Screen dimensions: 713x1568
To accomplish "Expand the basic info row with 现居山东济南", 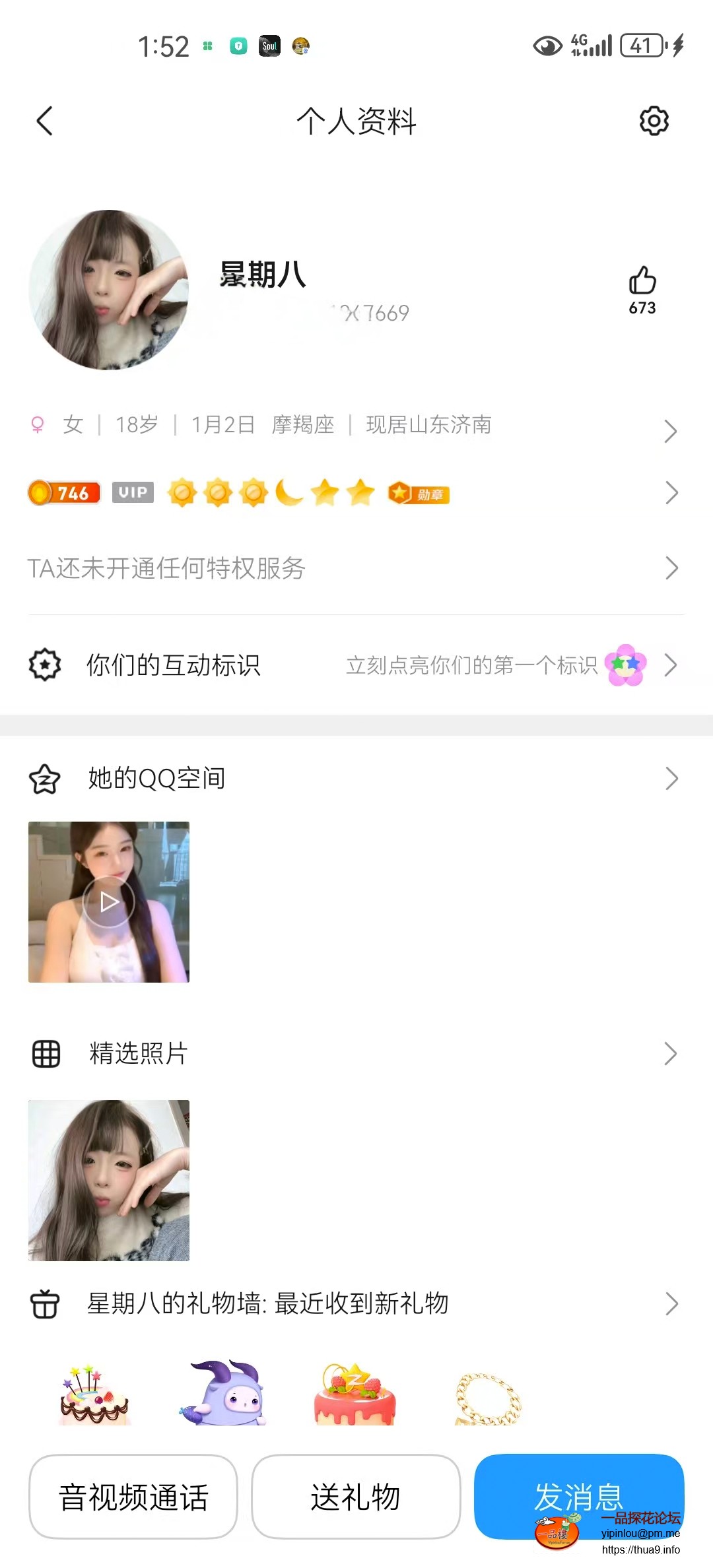I will (x=356, y=426).
